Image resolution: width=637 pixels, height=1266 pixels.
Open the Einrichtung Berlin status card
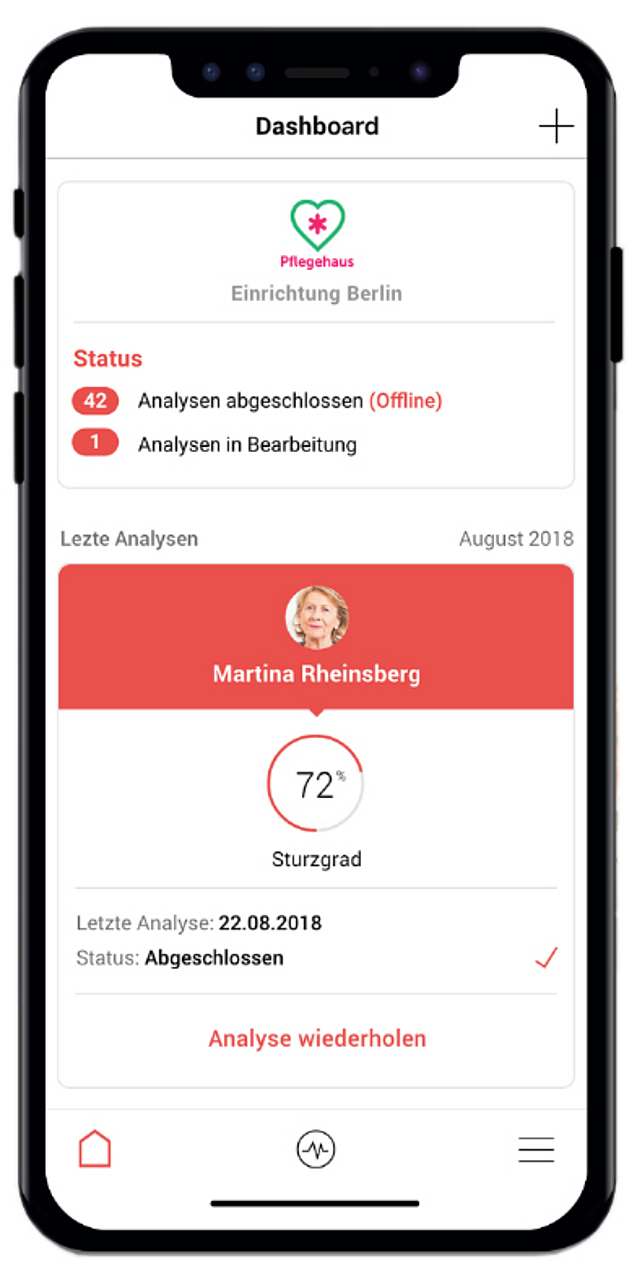point(316,294)
